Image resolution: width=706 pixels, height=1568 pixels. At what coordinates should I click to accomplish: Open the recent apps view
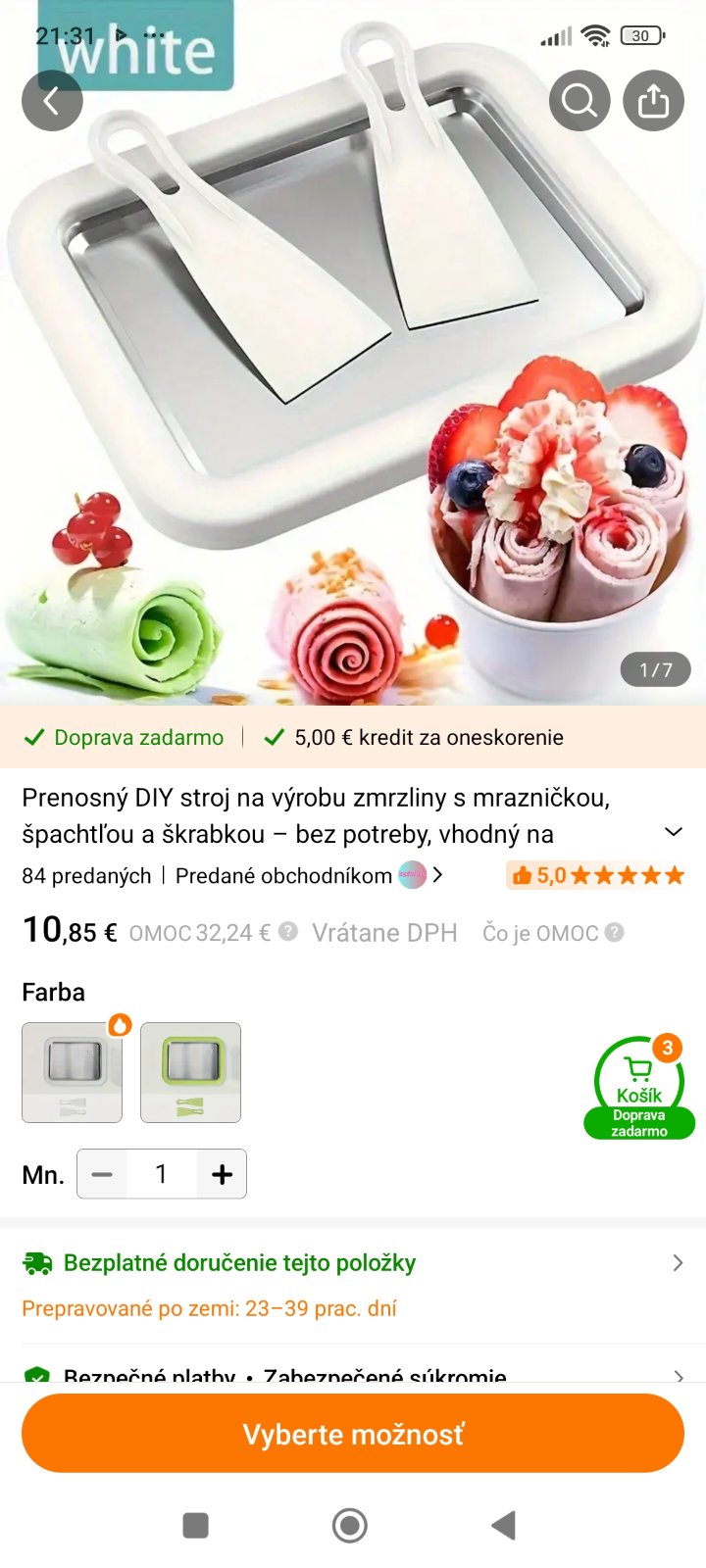[x=196, y=1525]
